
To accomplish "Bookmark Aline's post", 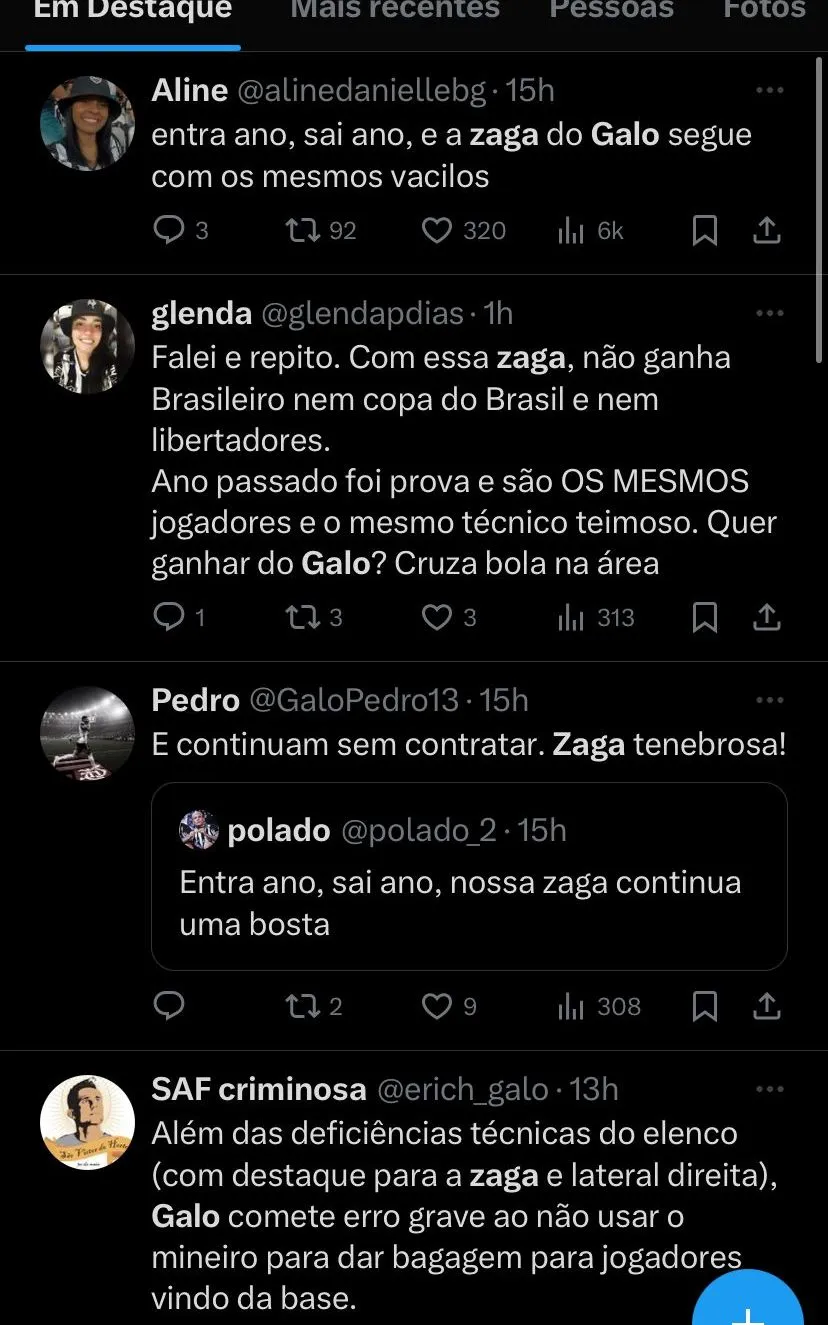I will pyautogui.click(x=705, y=231).
